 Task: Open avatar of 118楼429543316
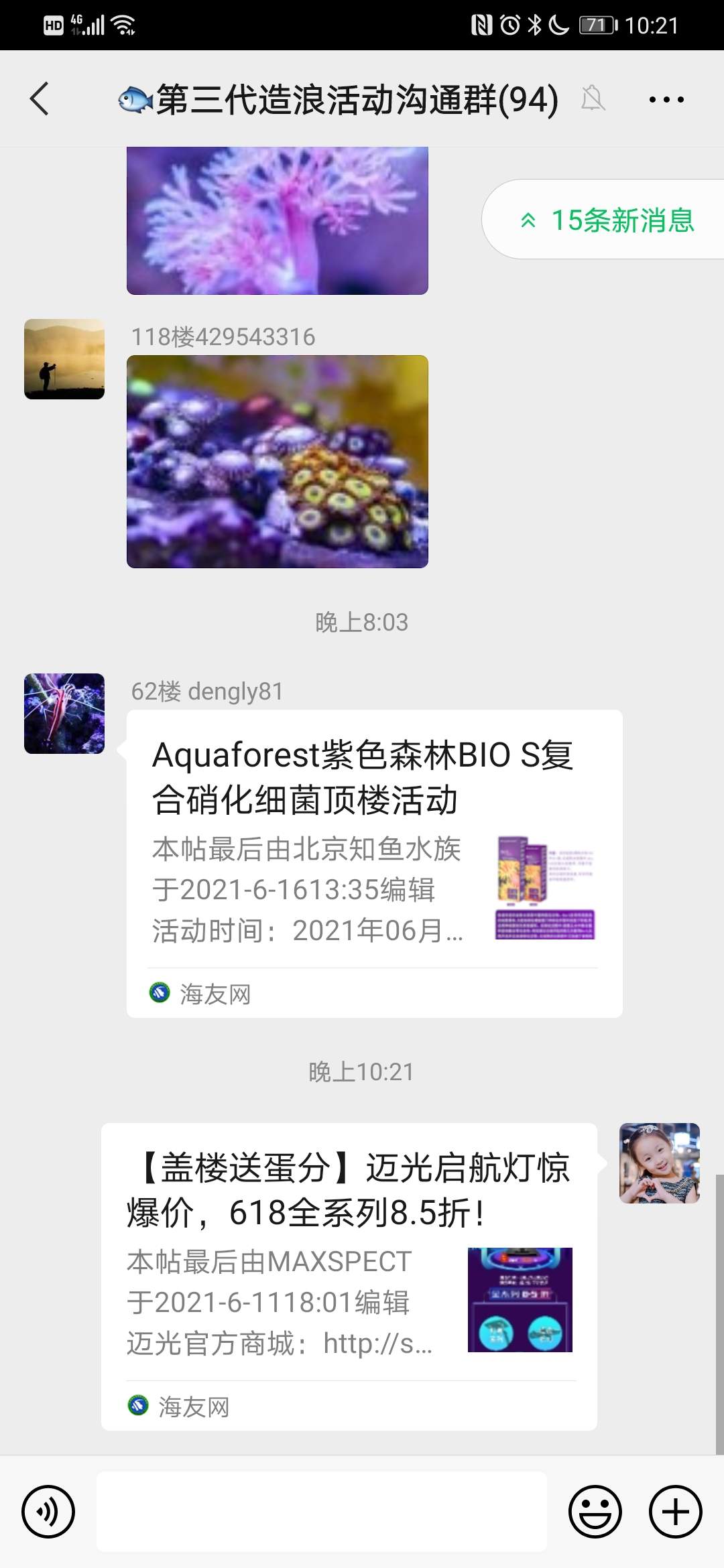pyautogui.click(x=64, y=359)
